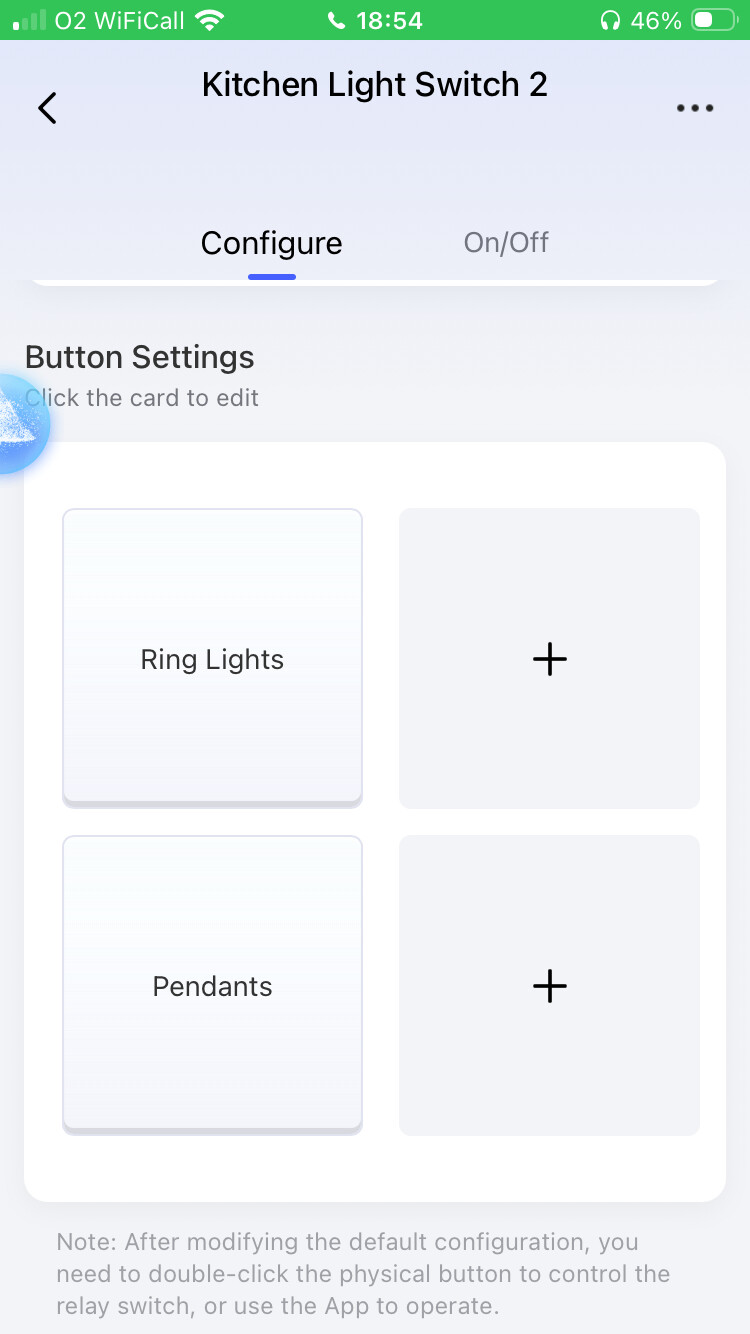Viewport: 750px width, 1334px height.
Task: Add a button beside Pendants
Action: (549, 985)
